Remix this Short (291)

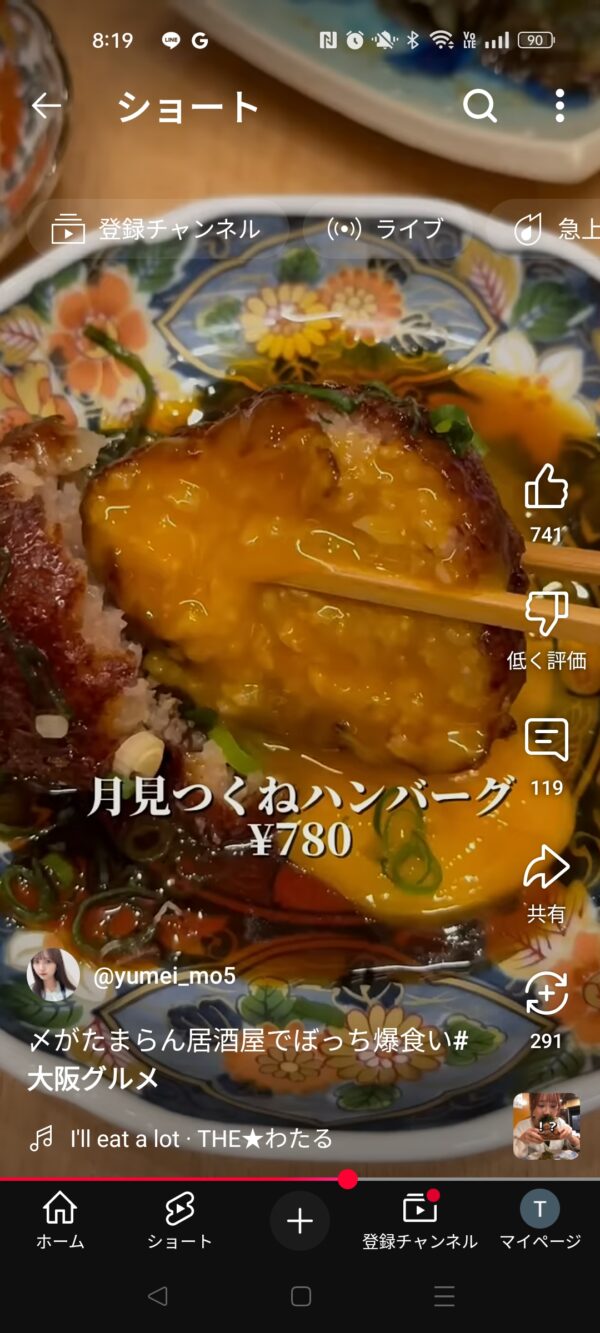click(547, 1010)
